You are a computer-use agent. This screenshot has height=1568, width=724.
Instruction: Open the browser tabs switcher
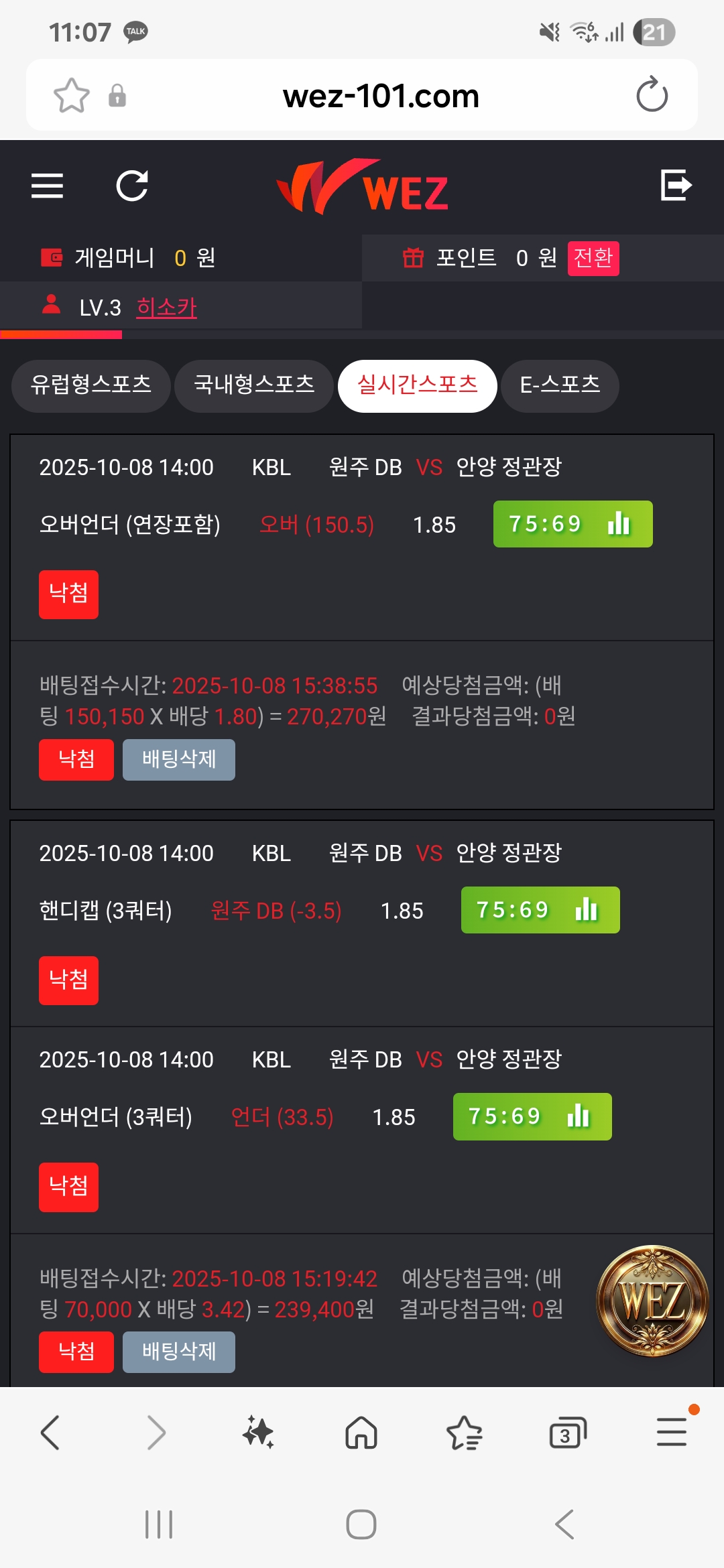tap(567, 1433)
